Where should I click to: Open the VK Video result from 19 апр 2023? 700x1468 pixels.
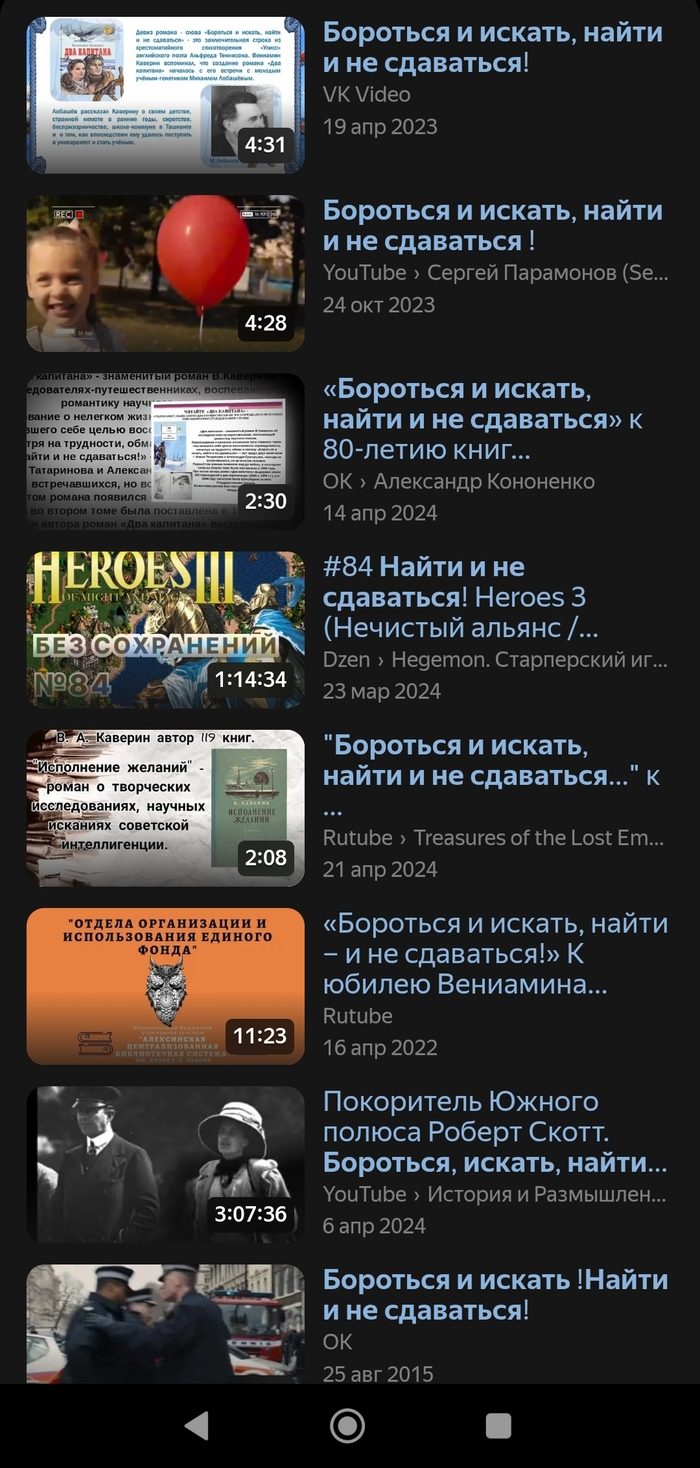492,48
